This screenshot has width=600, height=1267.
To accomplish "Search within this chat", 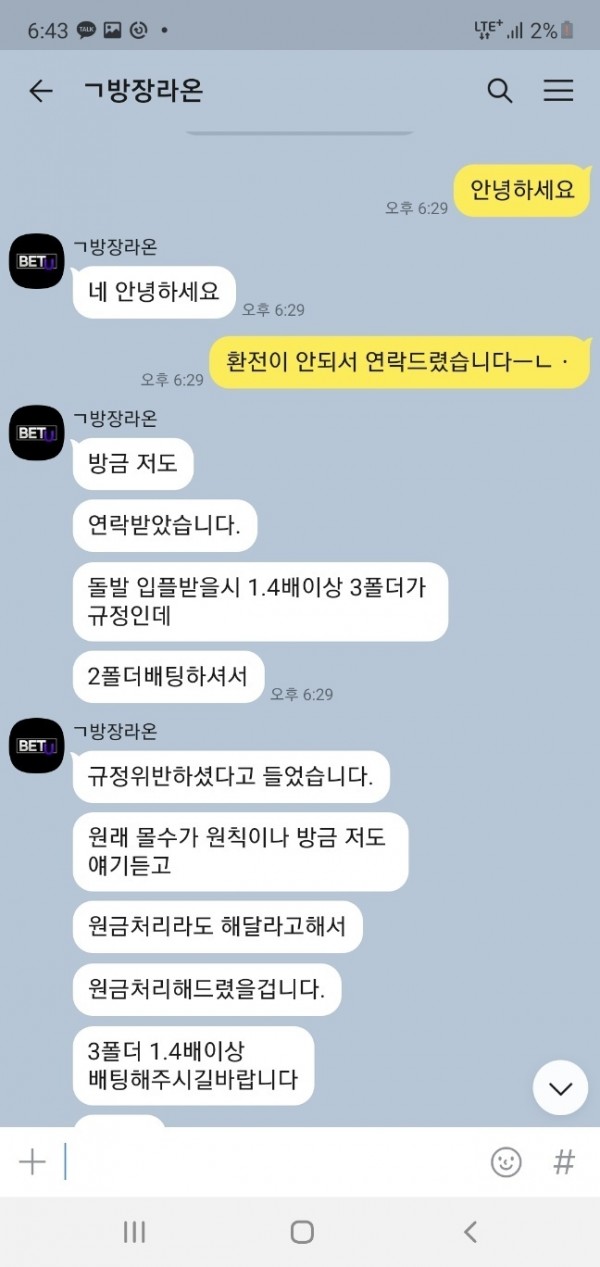I will point(499,91).
